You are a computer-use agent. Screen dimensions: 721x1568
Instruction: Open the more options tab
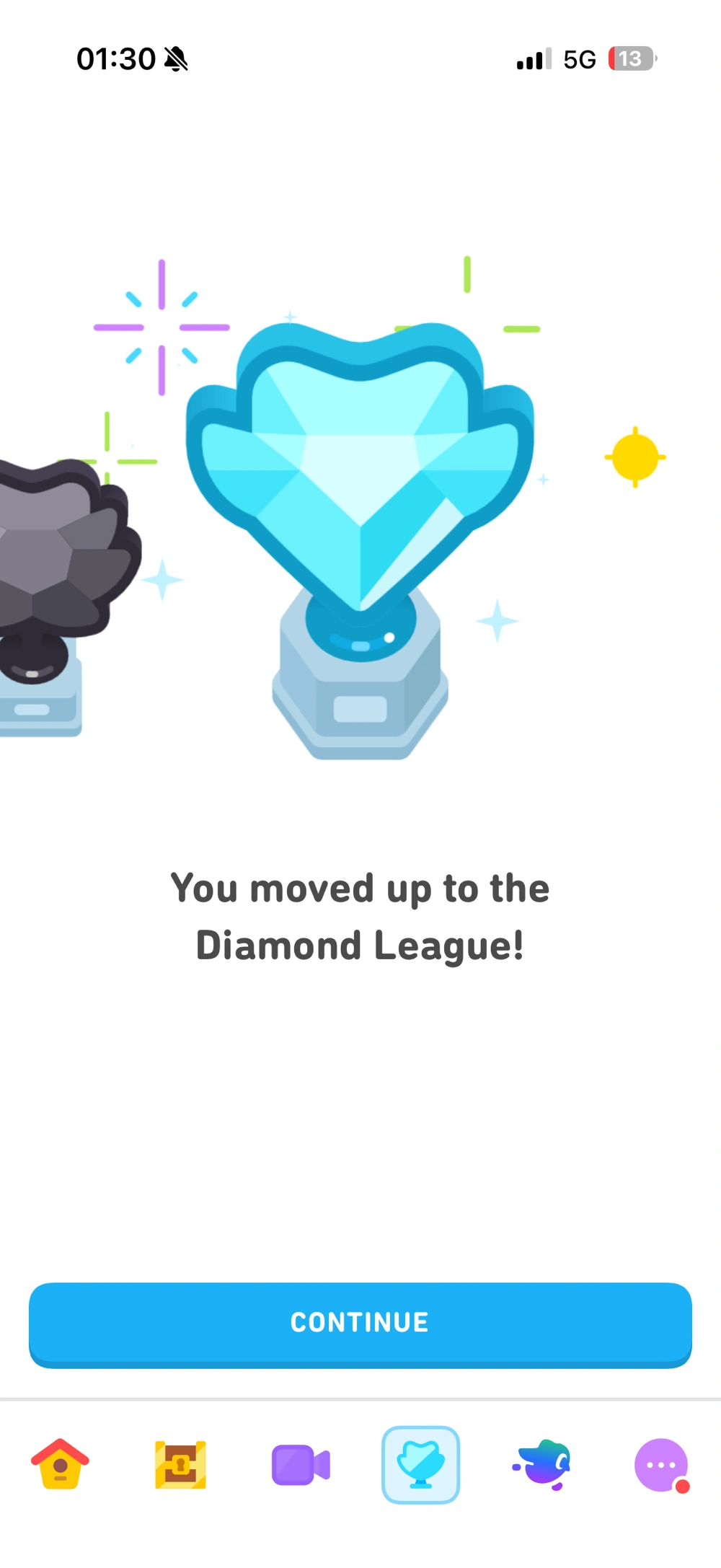coord(660,1464)
